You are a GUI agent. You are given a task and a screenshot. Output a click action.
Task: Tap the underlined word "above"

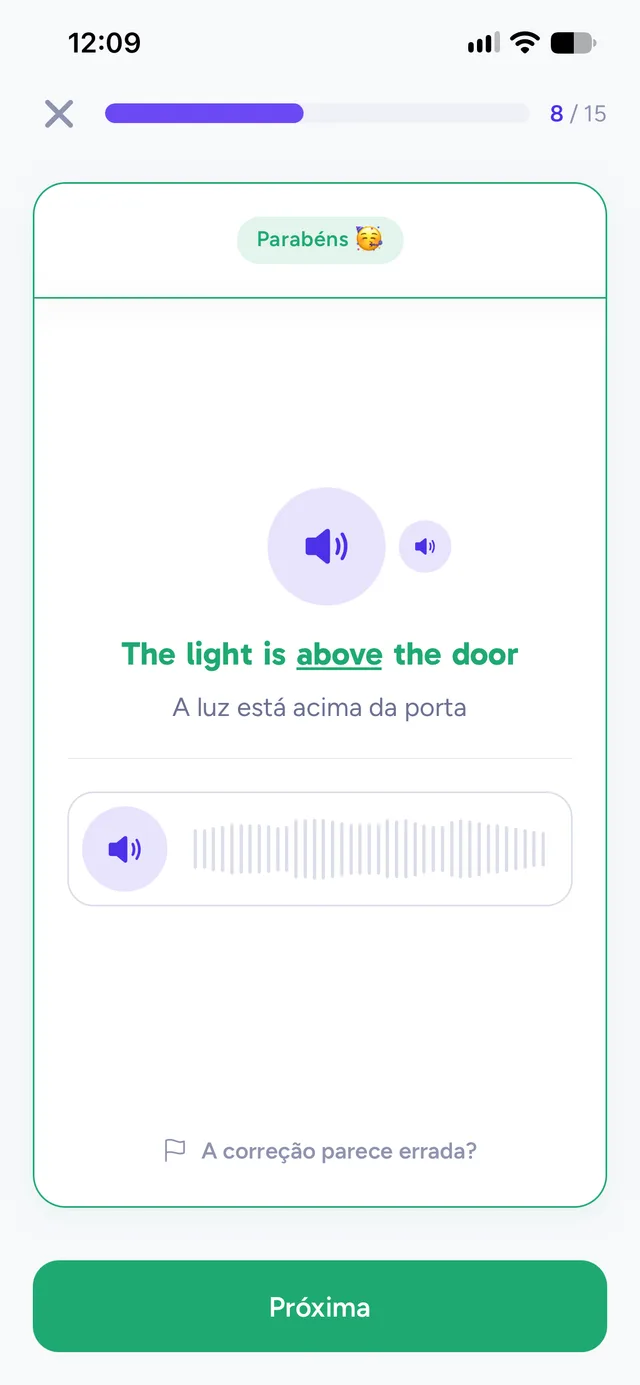pyautogui.click(x=339, y=655)
